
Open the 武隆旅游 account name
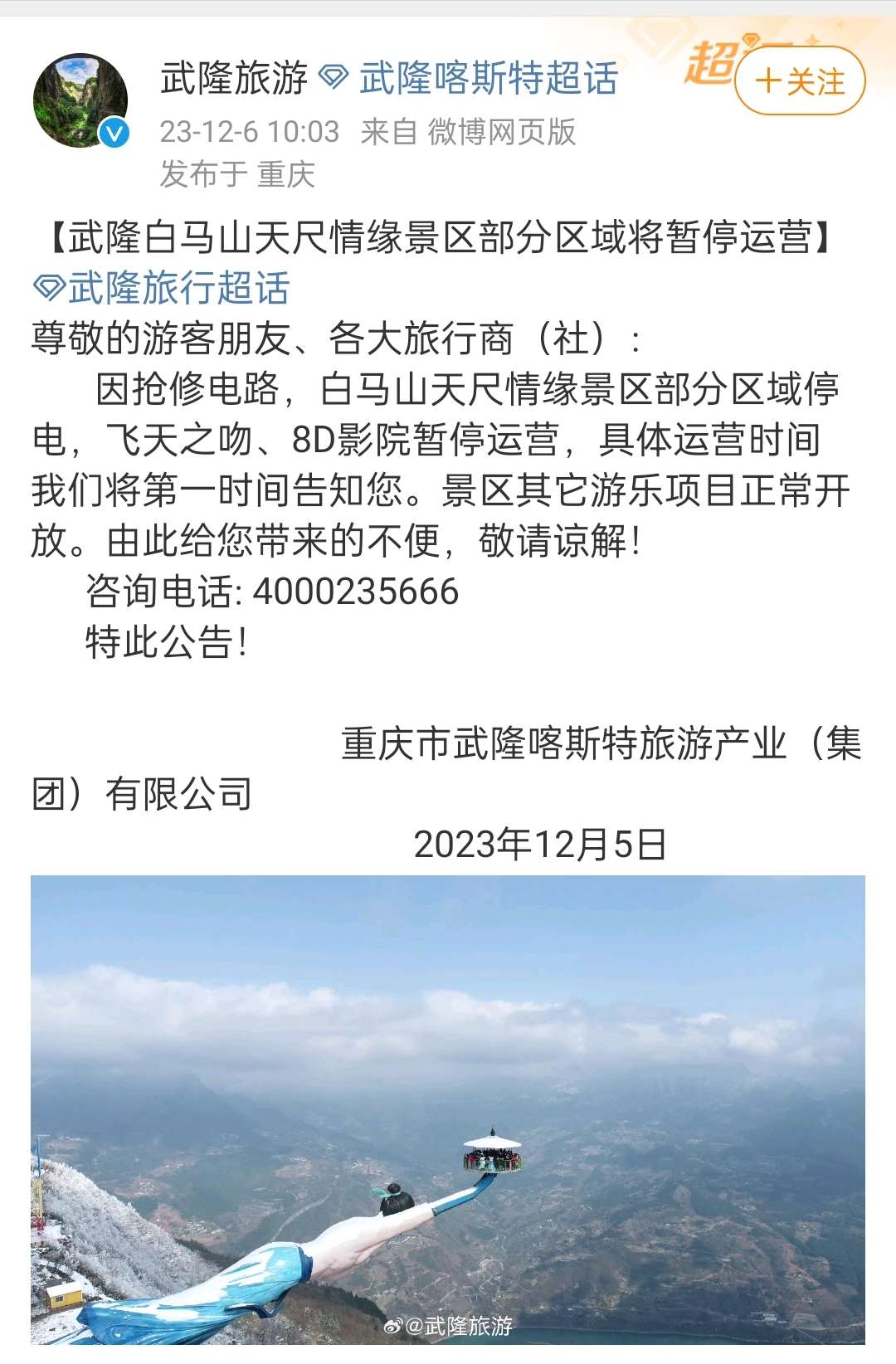tap(234, 79)
